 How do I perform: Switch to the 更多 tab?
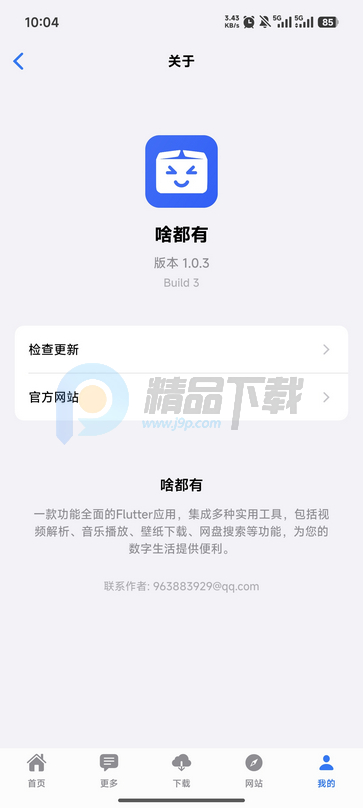[x=109, y=771]
